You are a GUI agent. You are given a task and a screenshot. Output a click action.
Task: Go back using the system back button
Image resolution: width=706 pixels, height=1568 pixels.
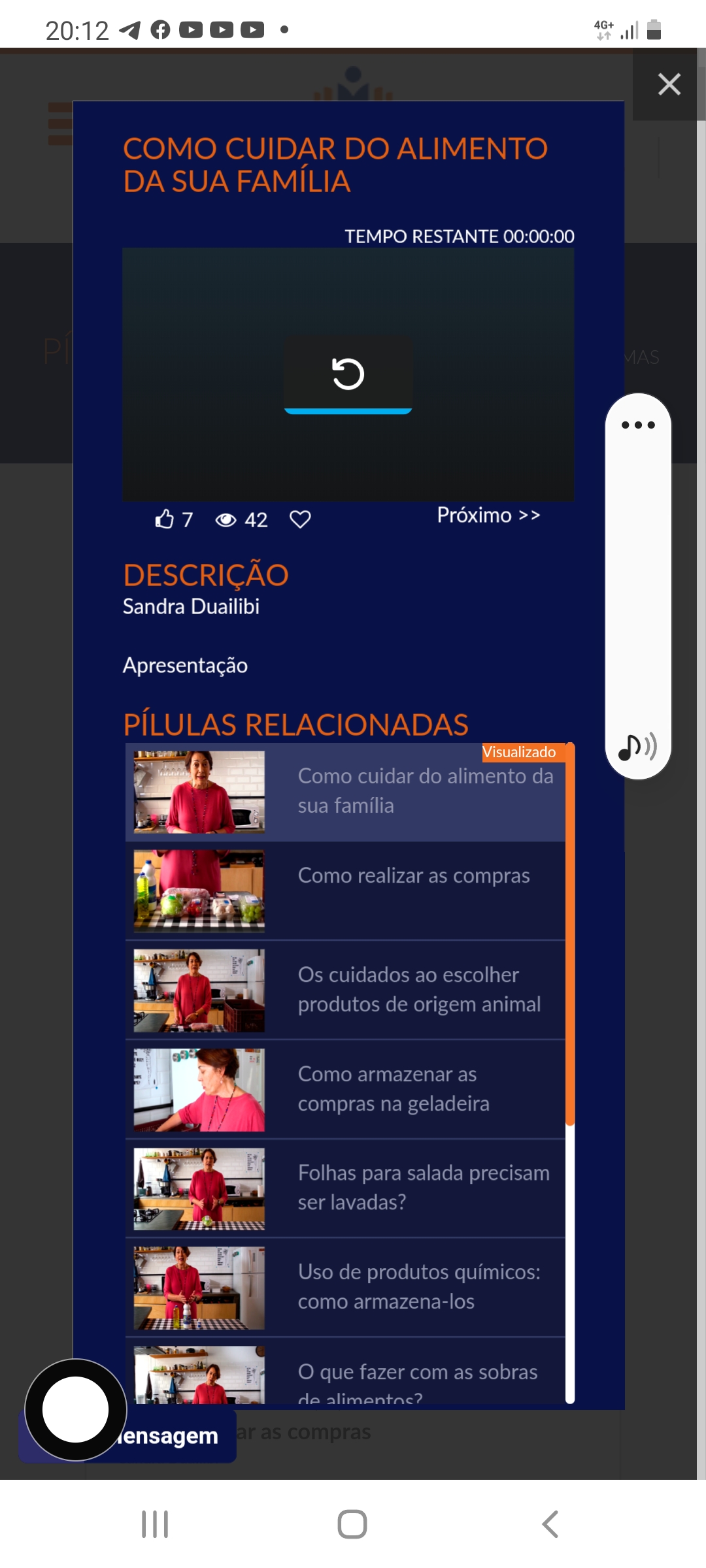[x=550, y=1524]
